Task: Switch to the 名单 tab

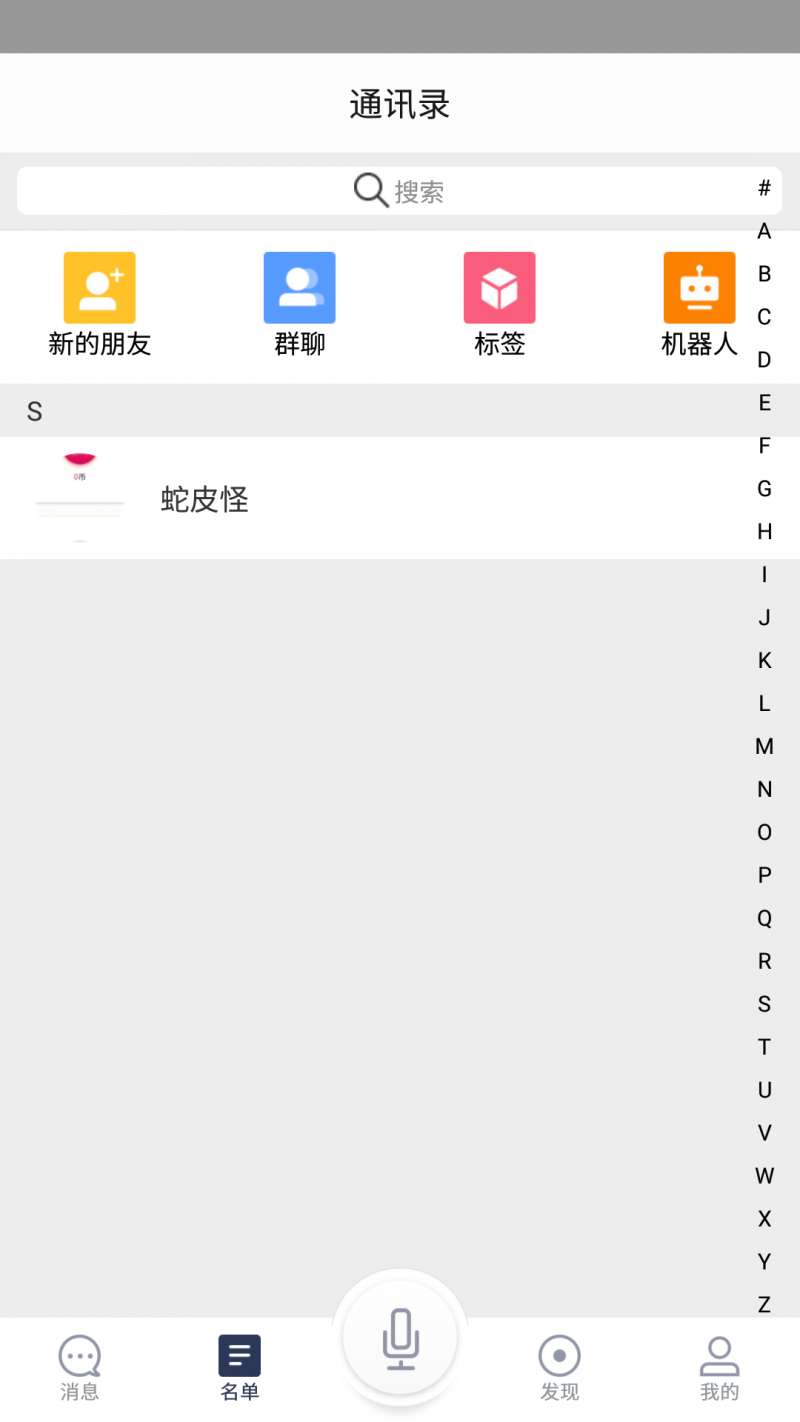Action: pos(240,1368)
